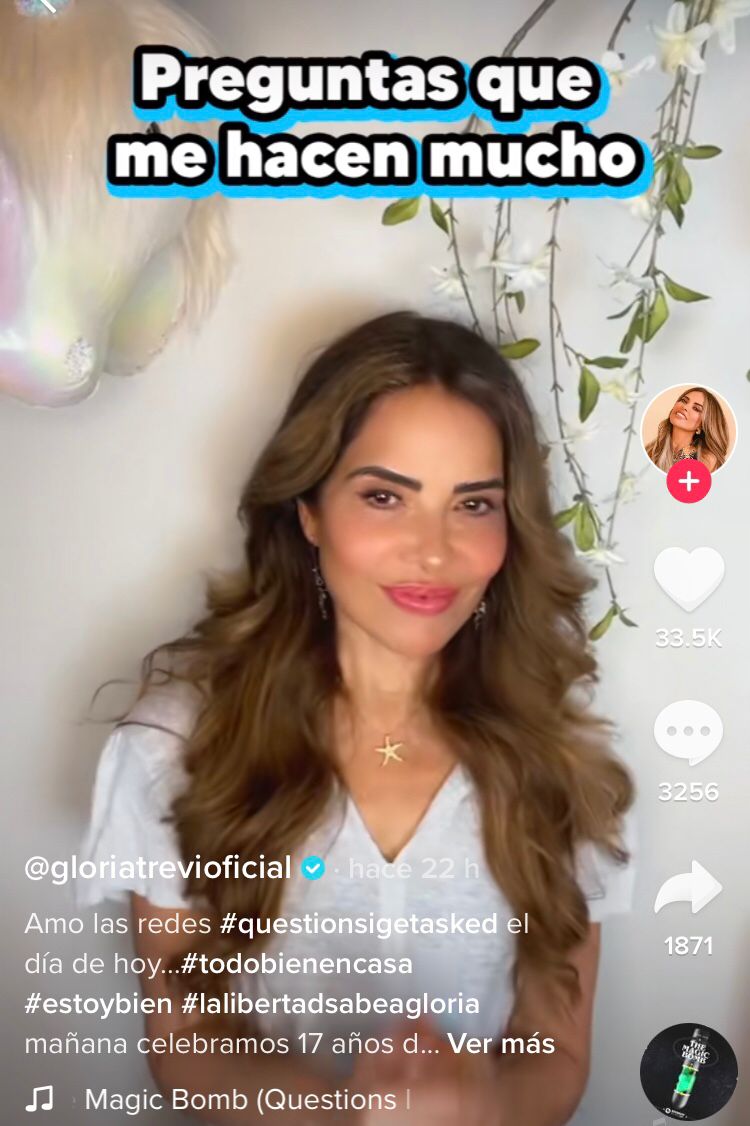The image size is (750, 1126).
Task: Open the #estoybien hashtag
Action: click(x=98, y=1004)
